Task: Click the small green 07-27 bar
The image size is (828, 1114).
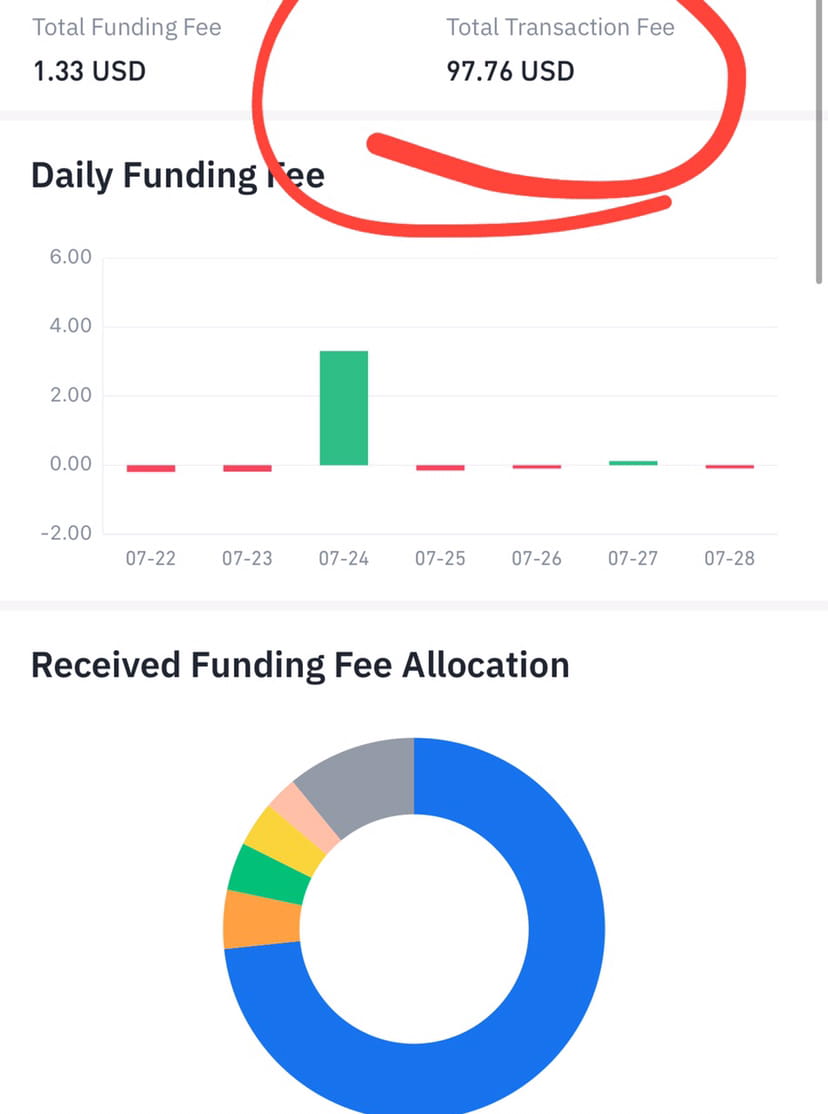Action: (x=633, y=460)
